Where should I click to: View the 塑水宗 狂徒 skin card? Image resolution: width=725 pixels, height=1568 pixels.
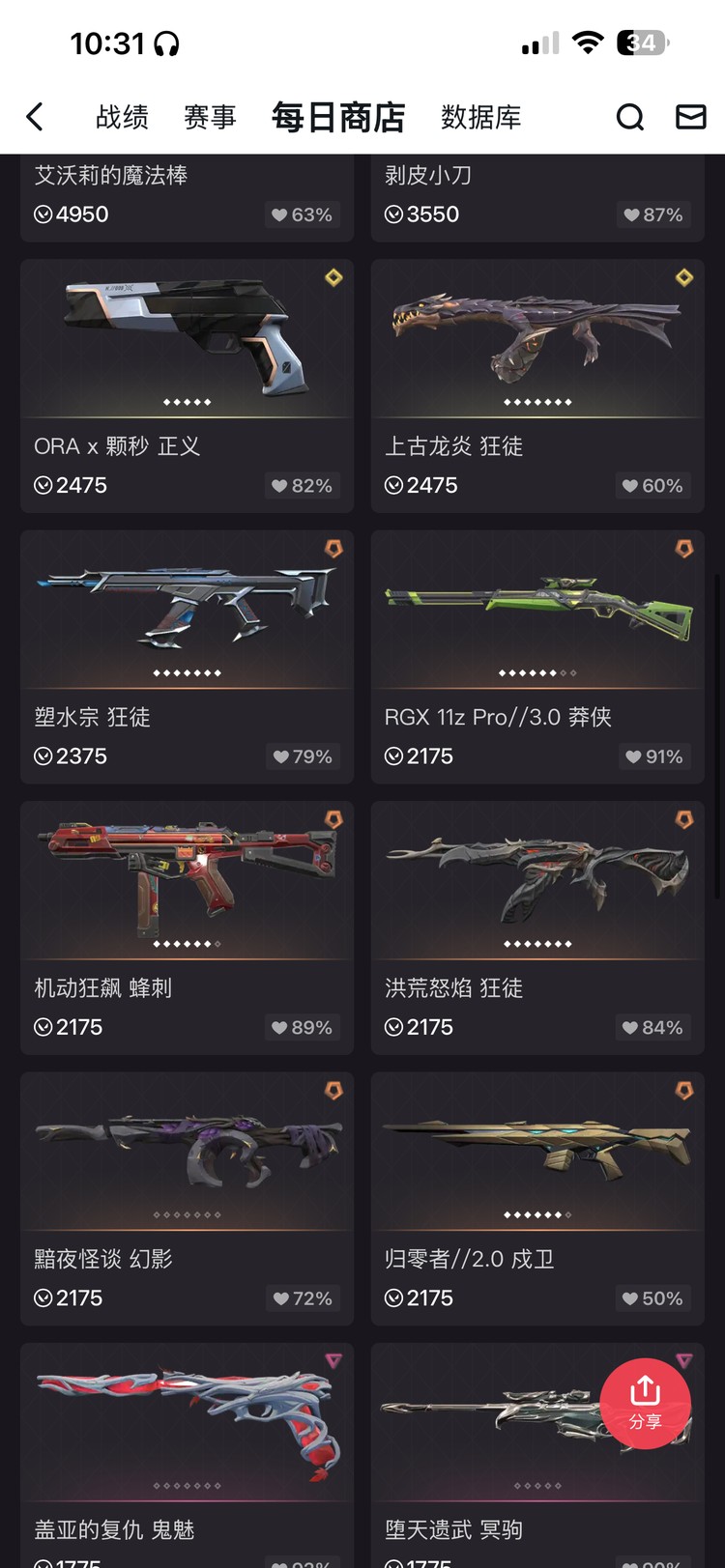point(187,656)
